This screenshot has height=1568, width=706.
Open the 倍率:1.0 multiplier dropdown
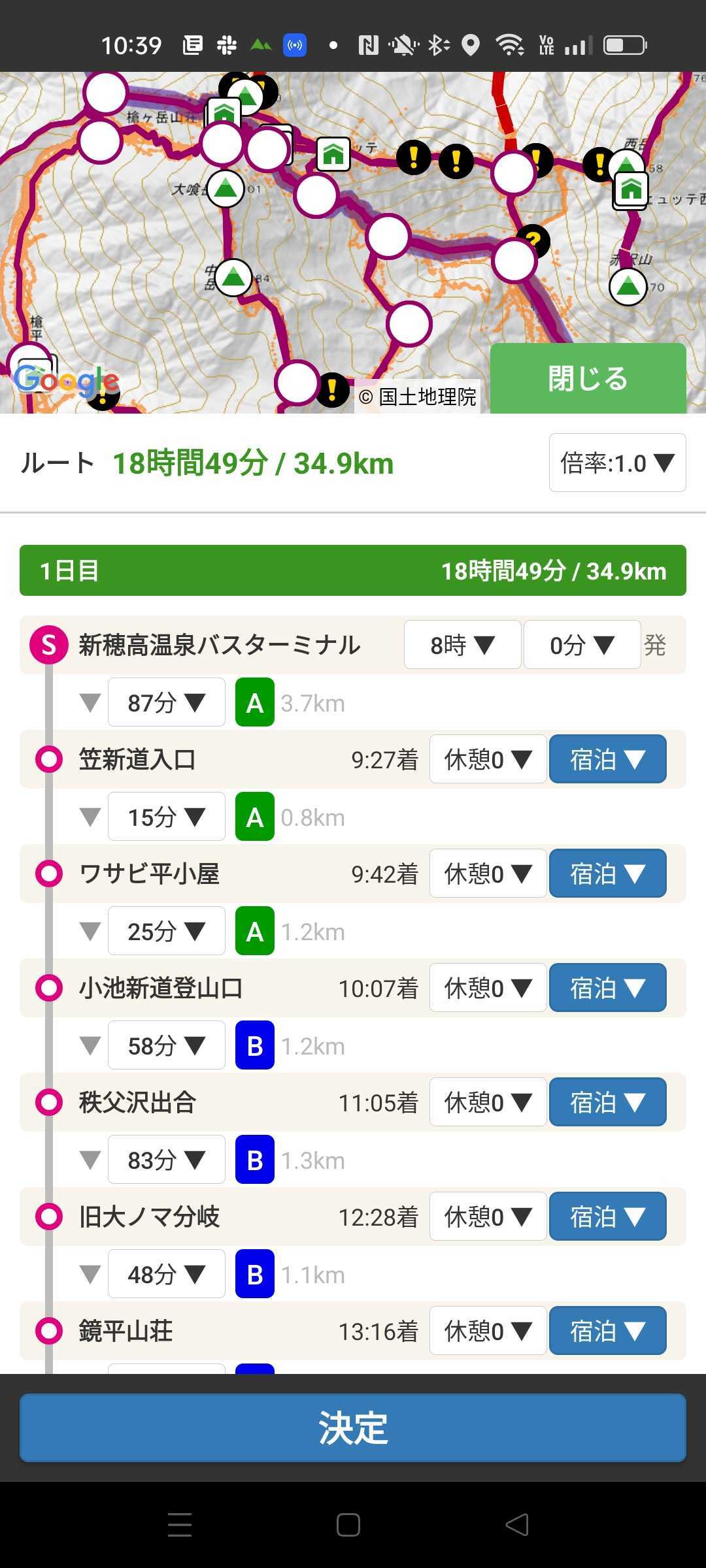point(617,463)
